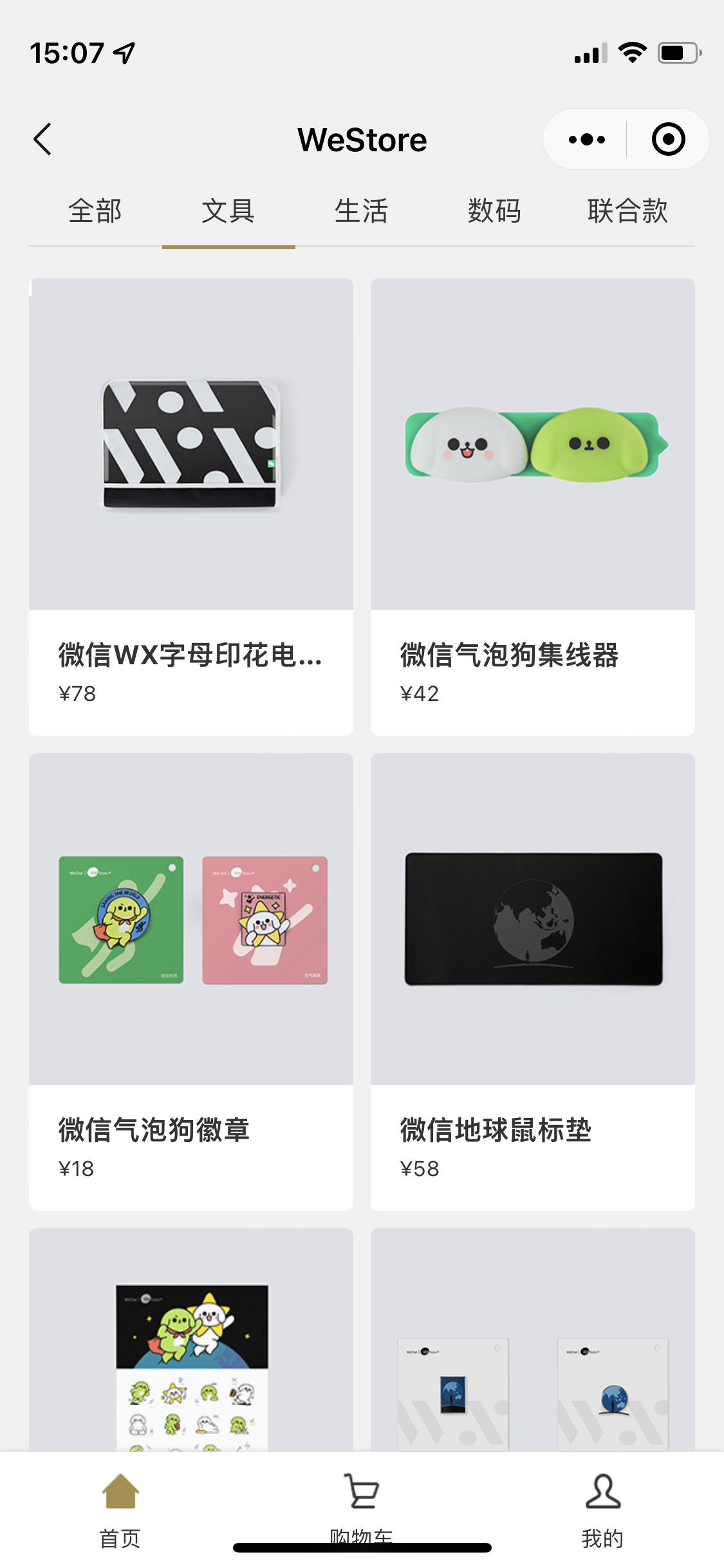
Task: Open the 微信气泡狗徽章 product card
Action: tap(191, 981)
